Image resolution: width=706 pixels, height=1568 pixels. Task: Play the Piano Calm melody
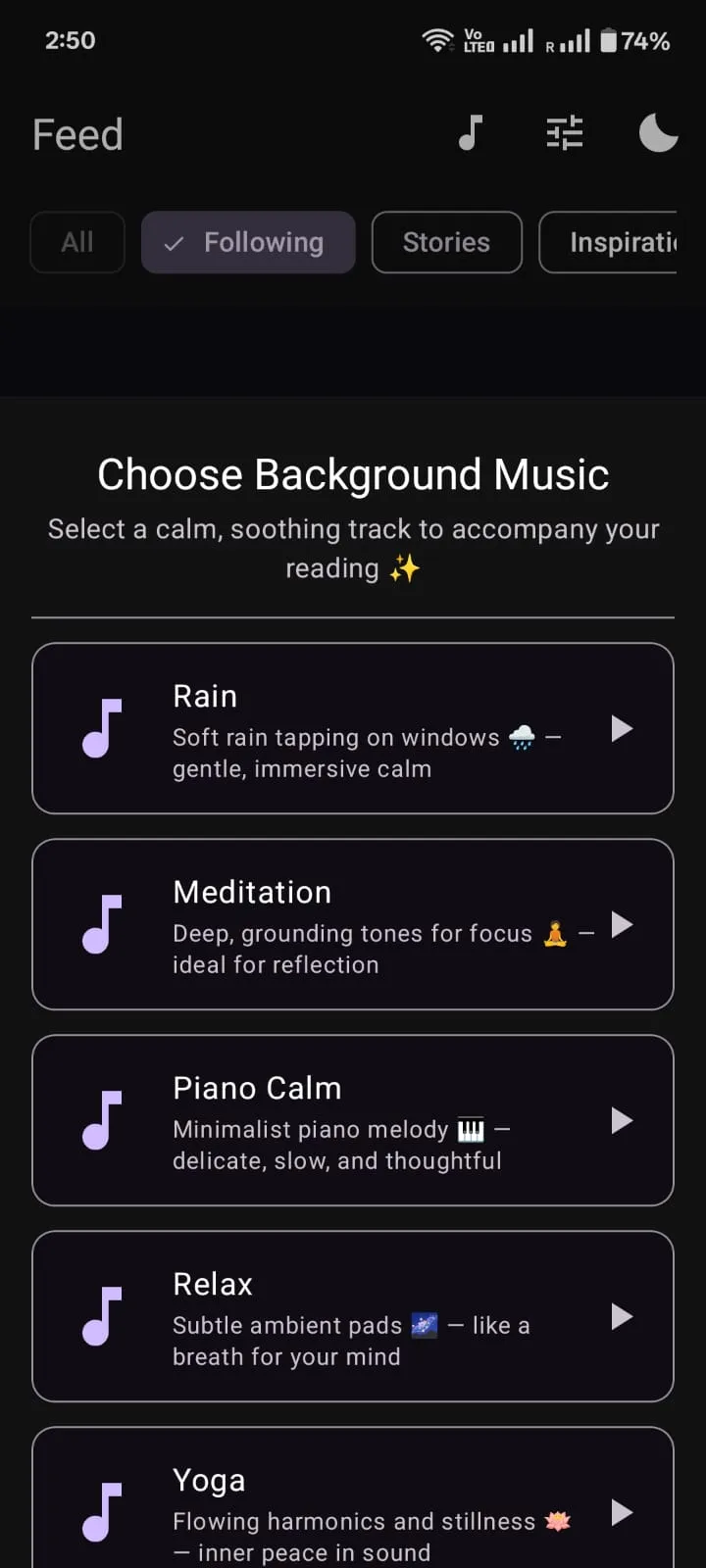[x=622, y=1120]
